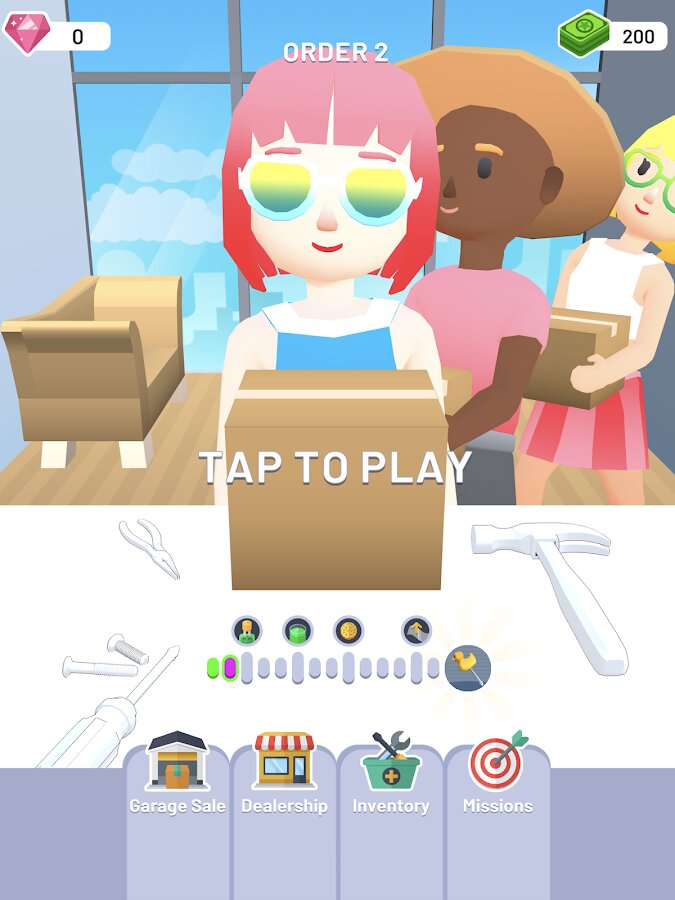This screenshot has height=900, width=675.
Task: Open the Garage Sale tab
Action: point(177,775)
